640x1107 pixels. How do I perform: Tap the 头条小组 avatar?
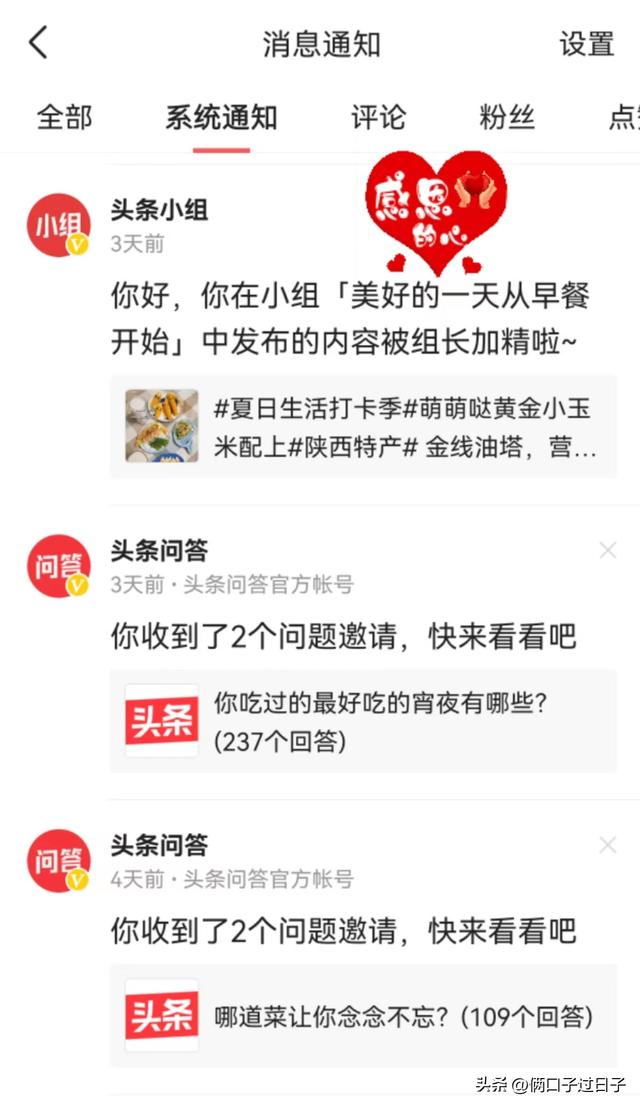click(59, 225)
